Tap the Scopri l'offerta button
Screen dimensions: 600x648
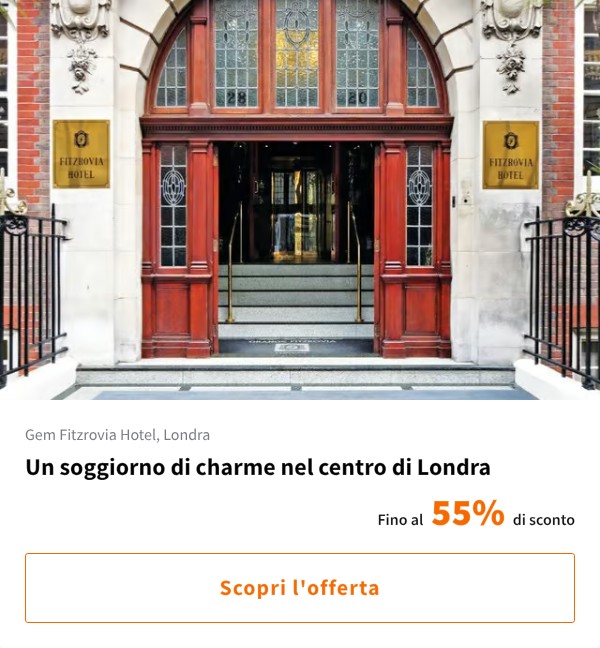coord(300,588)
